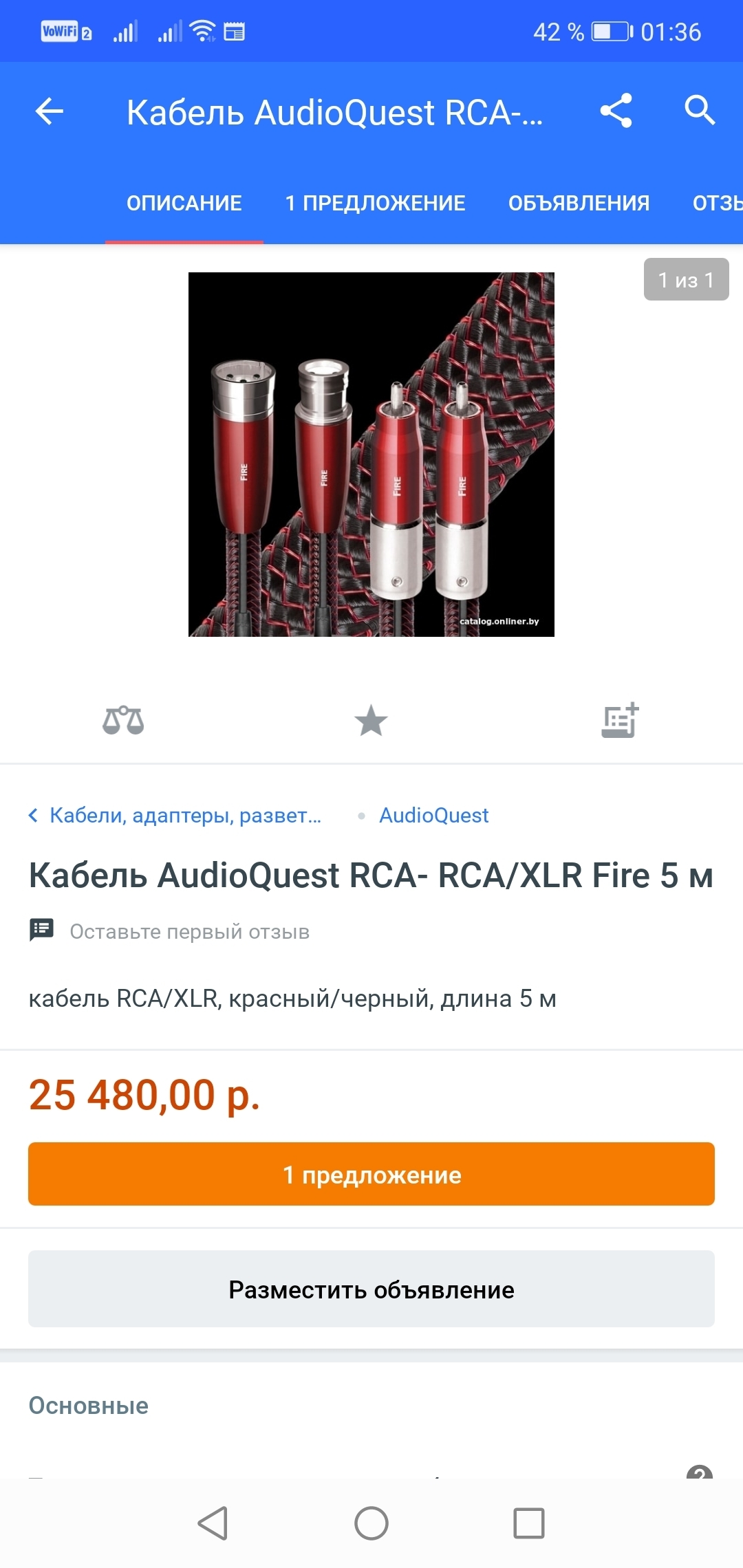Tap the list-with-plus icon under the photo
The image size is (743, 1568).
pyautogui.click(x=620, y=721)
